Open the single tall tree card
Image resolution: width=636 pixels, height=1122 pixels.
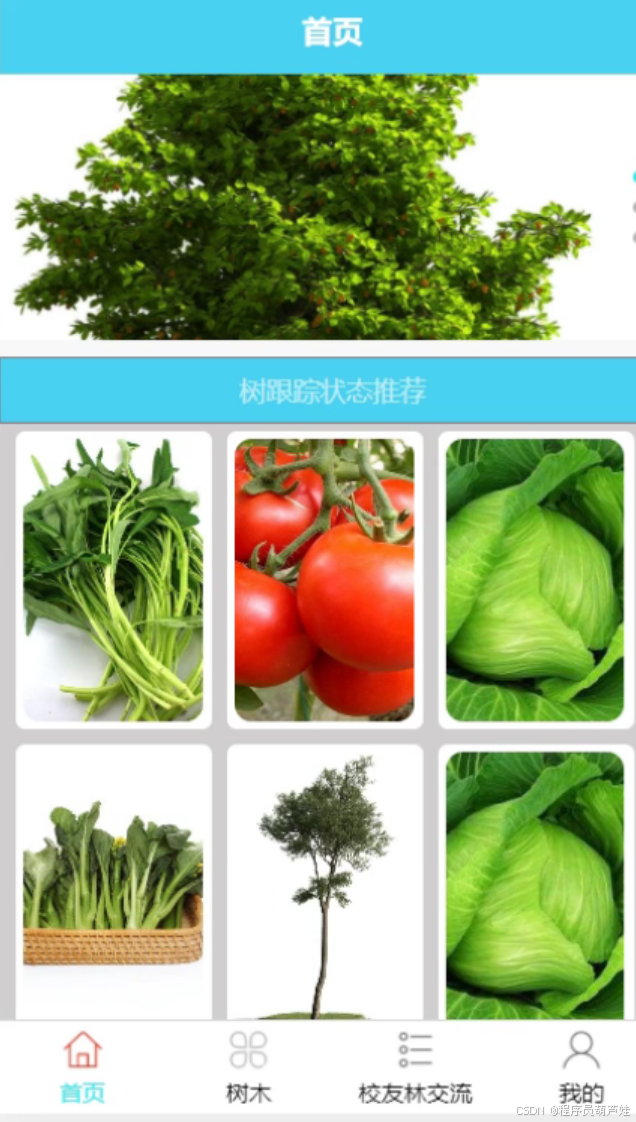pos(325,882)
